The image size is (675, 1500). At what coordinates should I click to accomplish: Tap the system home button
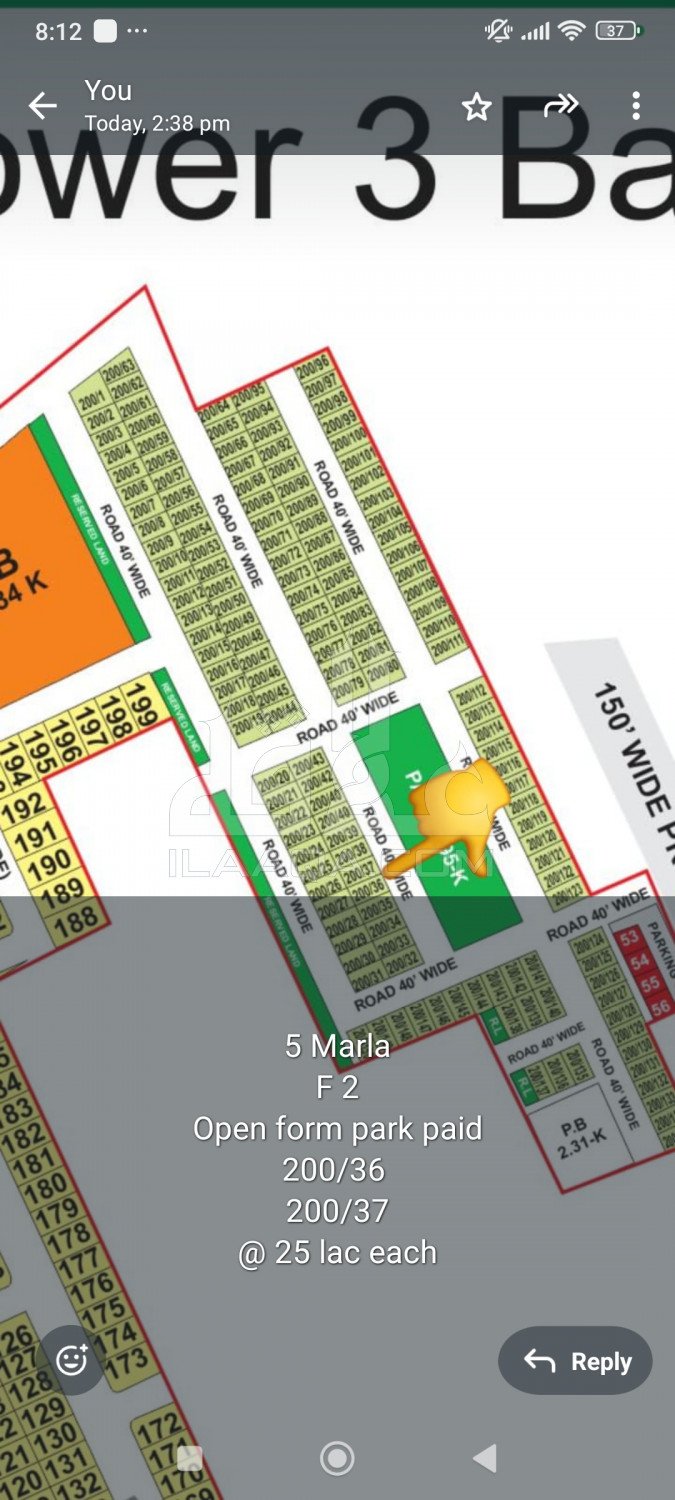click(337, 1458)
